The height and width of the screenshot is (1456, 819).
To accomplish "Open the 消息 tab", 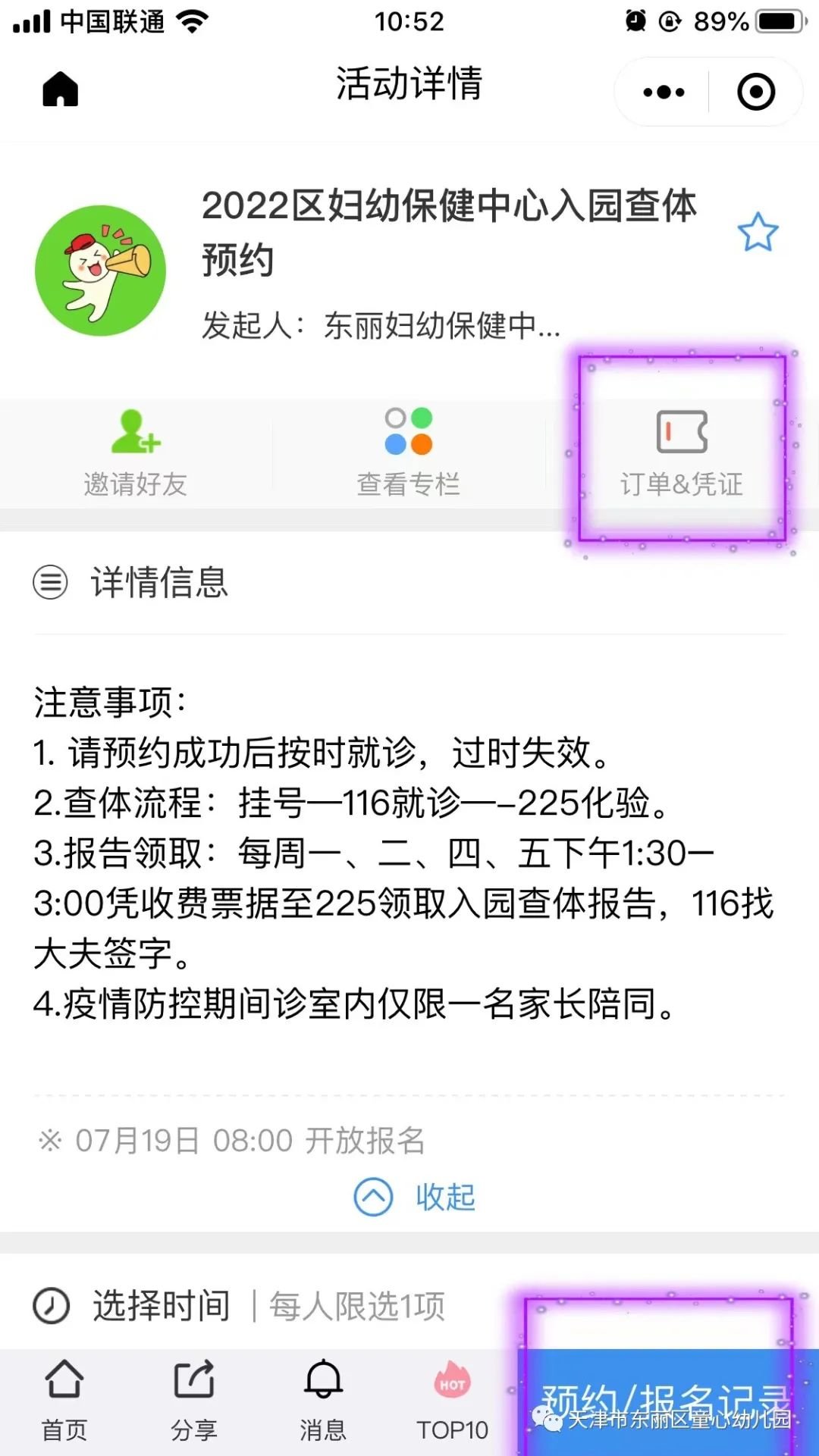I will (323, 1399).
